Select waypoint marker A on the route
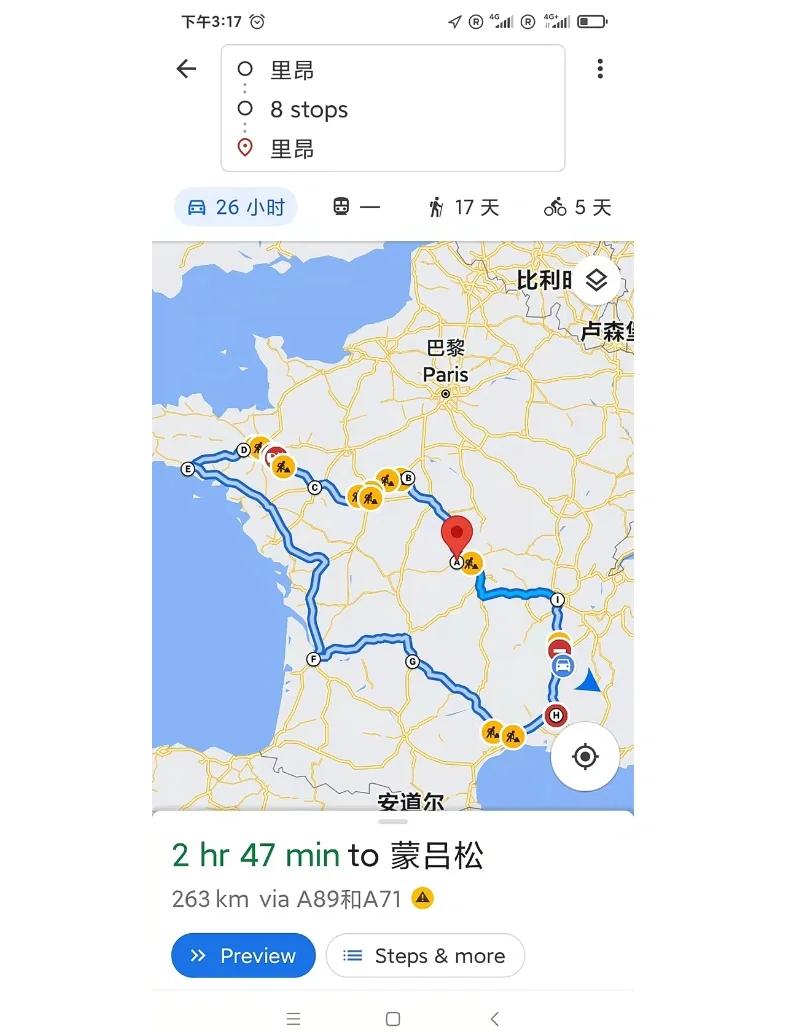This screenshot has width=786, height=1032. click(457, 563)
